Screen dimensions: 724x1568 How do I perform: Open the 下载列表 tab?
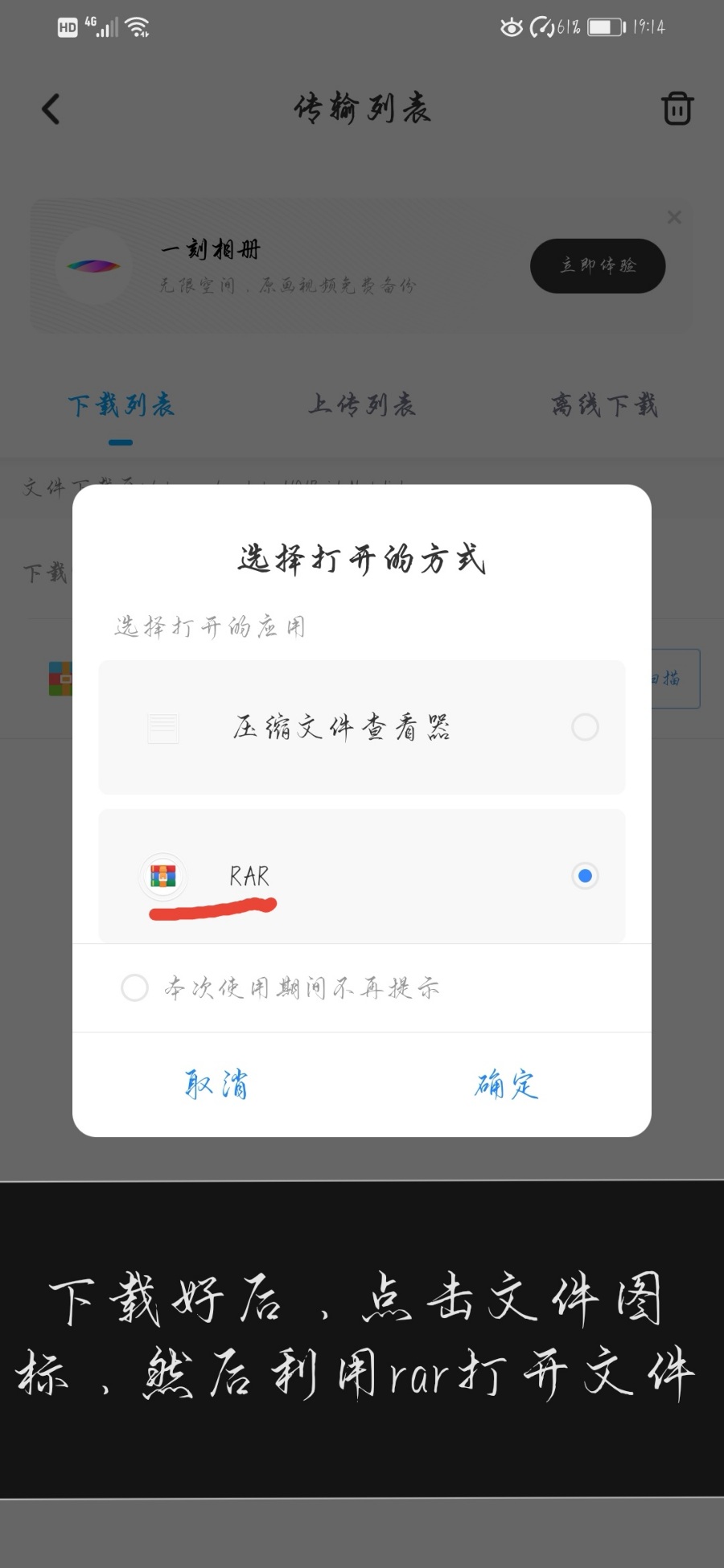(121, 406)
